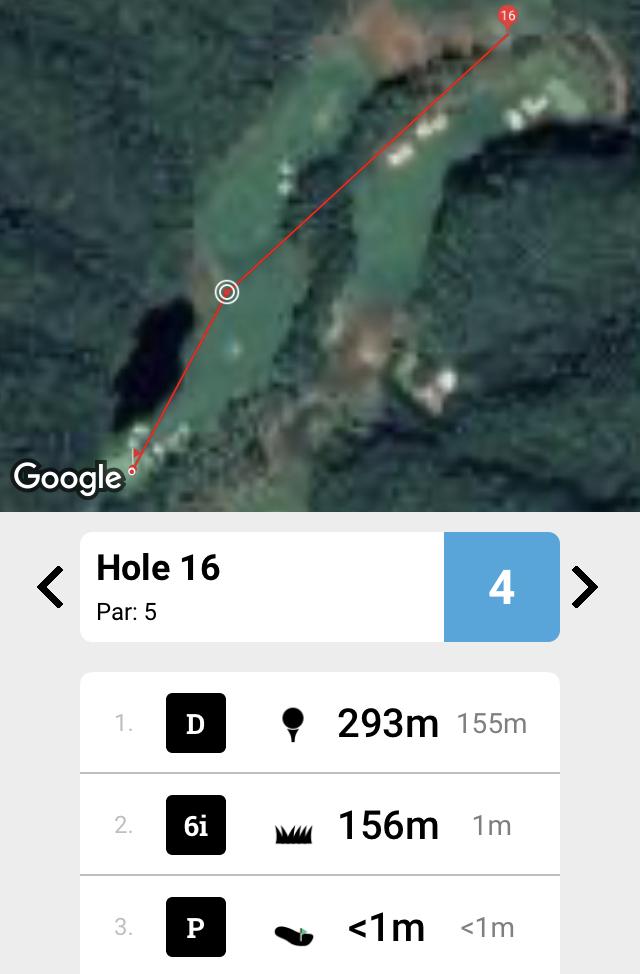Viewport: 640px width, 974px height.
Task: Select the shot marker on the fairway map
Action: tap(227, 292)
